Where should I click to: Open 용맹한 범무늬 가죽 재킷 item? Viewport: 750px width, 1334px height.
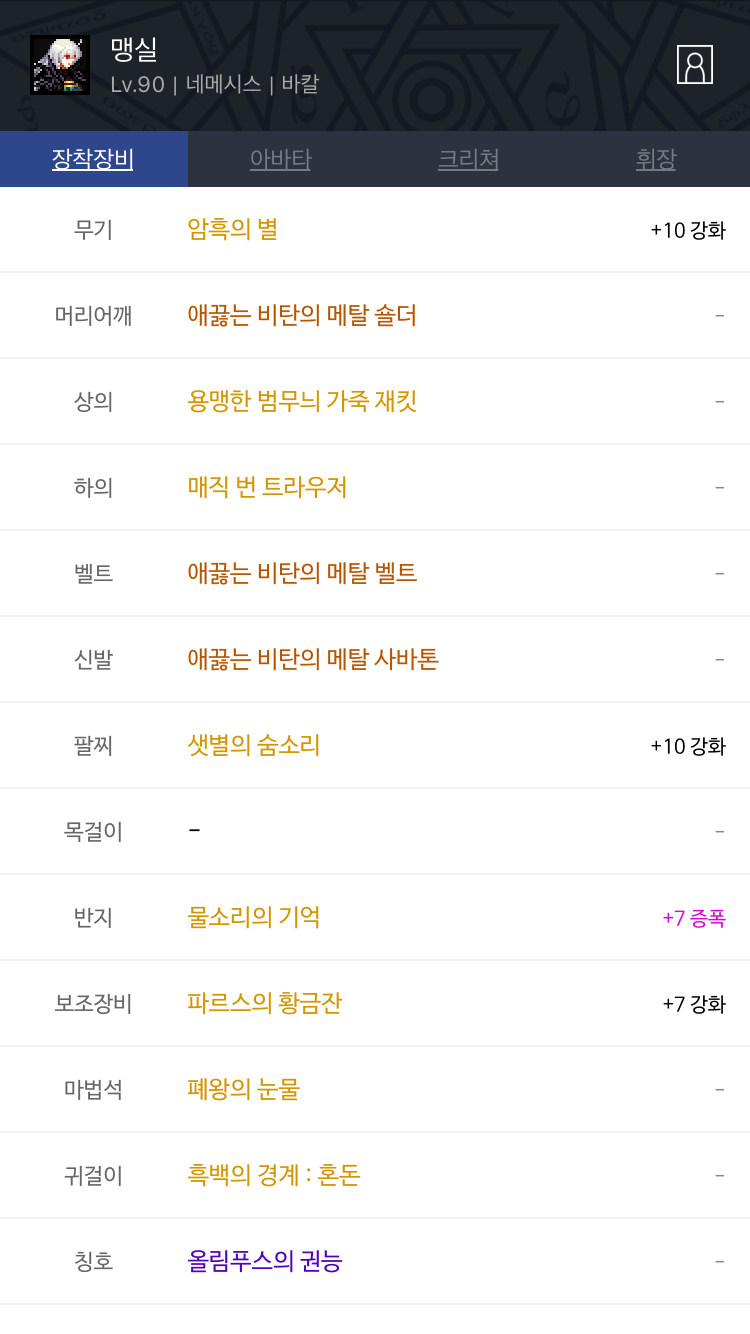point(302,402)
